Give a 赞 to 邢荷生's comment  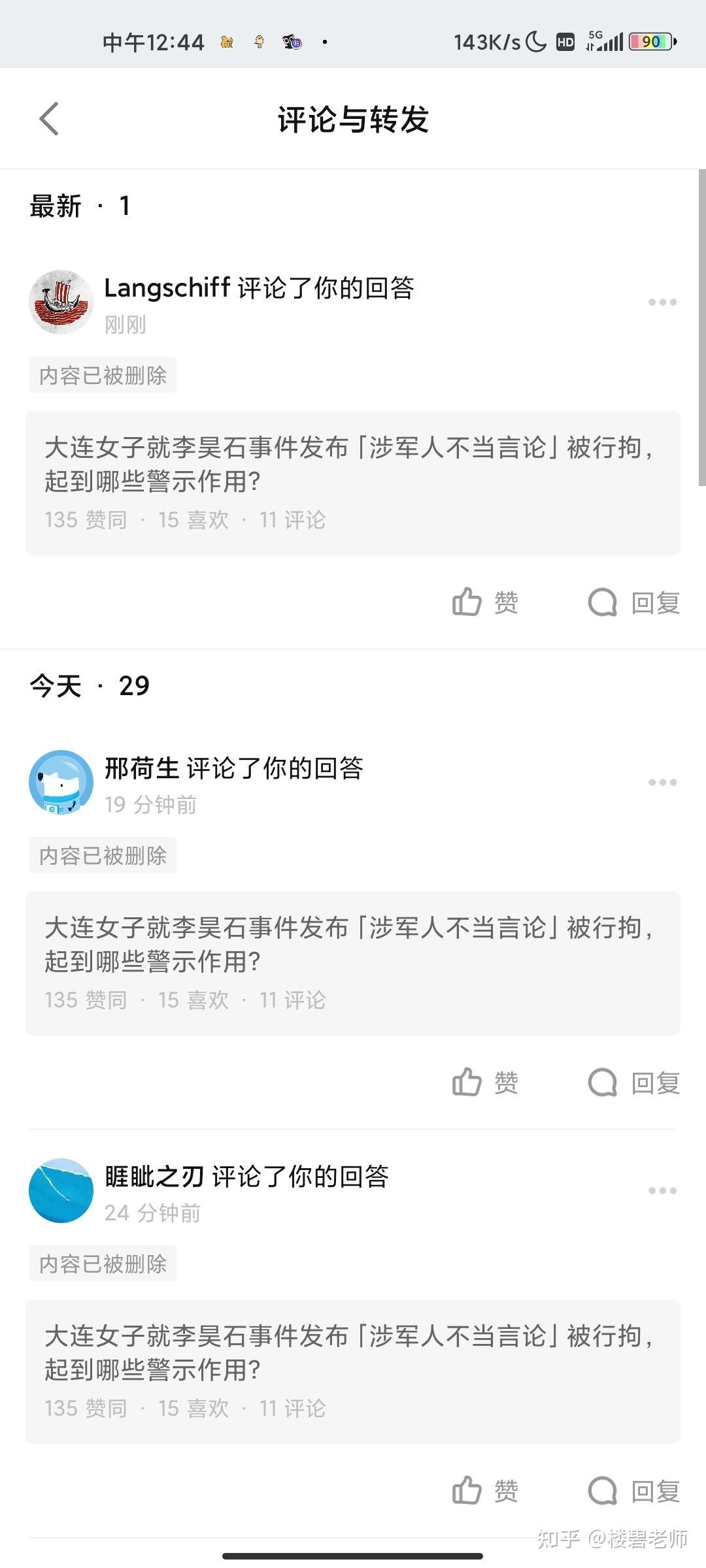[485, 1083]
